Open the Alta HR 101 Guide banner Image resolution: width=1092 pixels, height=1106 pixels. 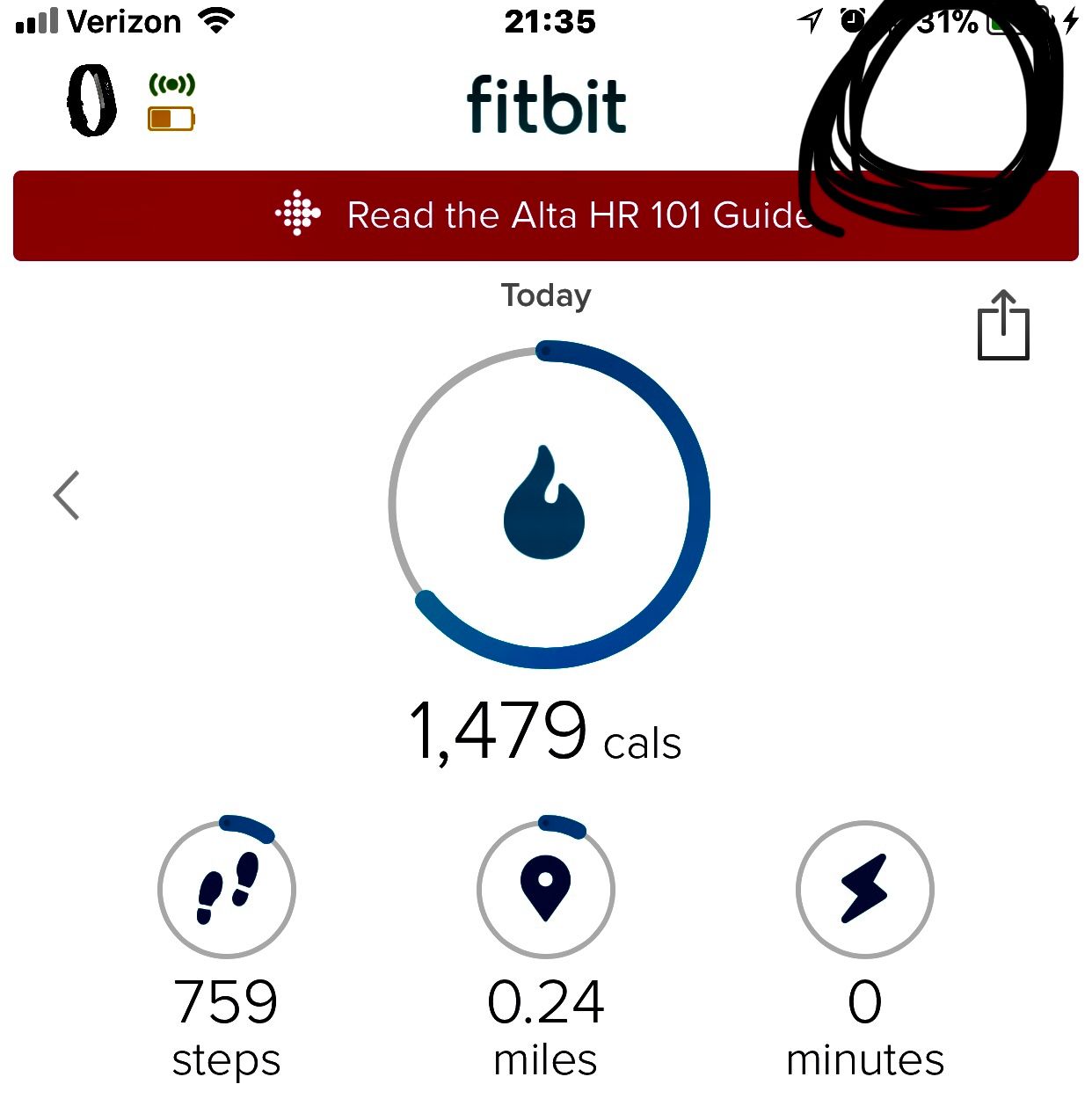(545, 215)
